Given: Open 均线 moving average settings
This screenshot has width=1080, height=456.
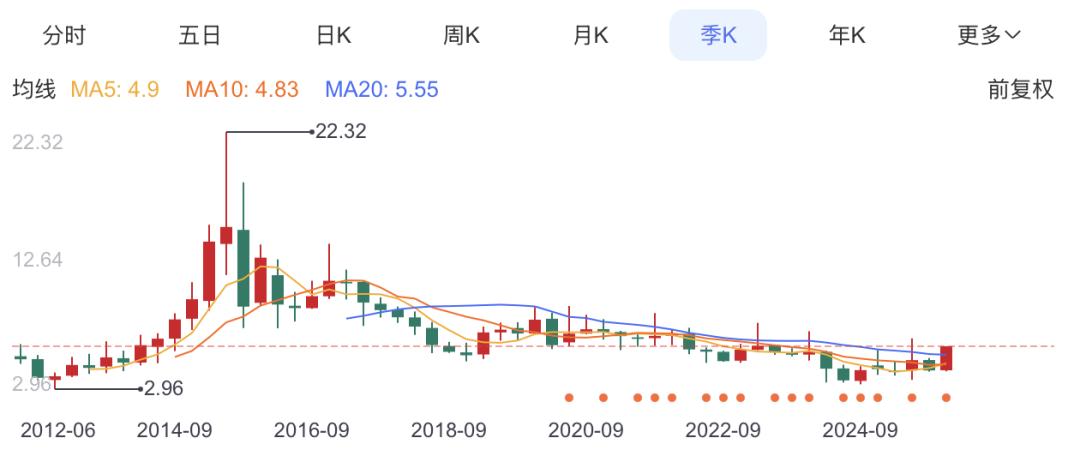Looking at the screenshot, I should [x=33, y=89].
